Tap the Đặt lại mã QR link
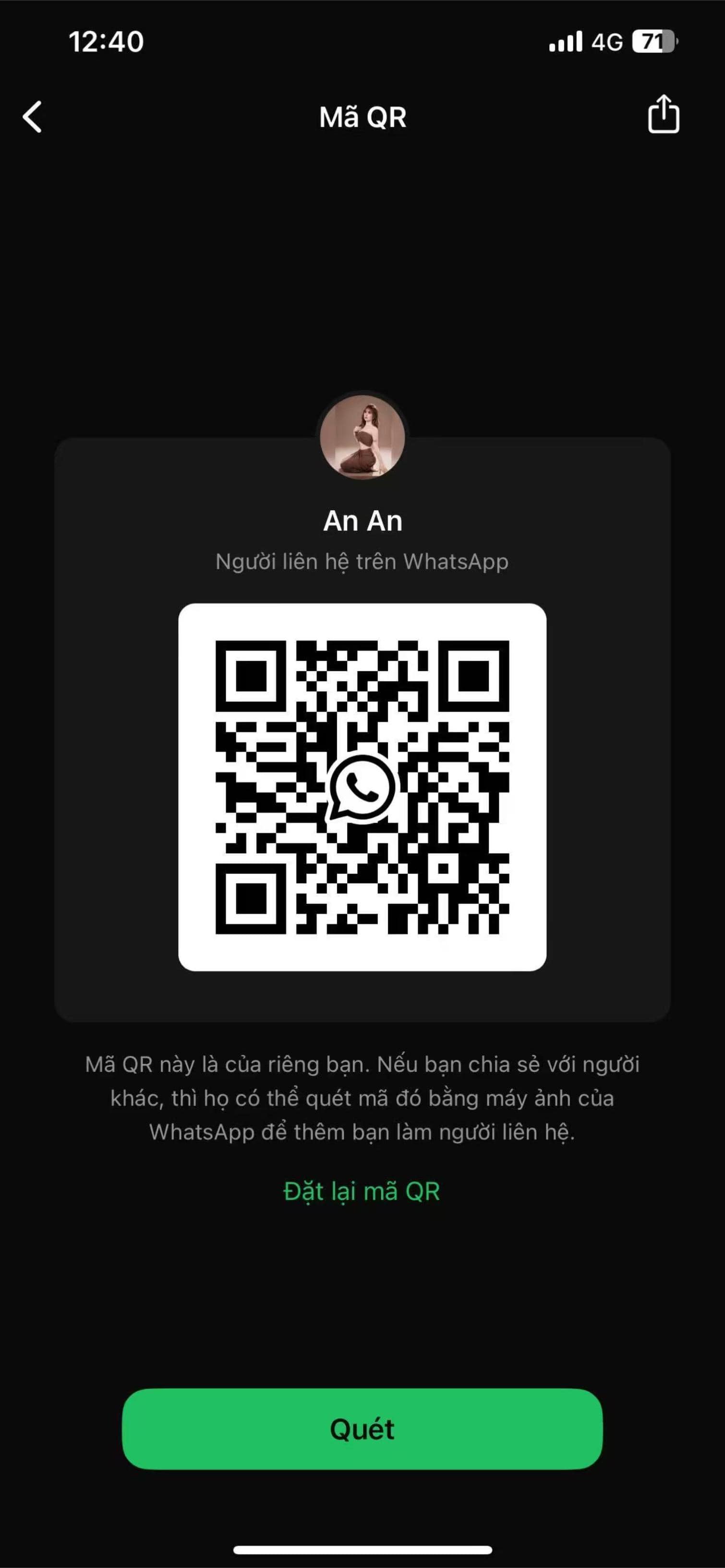This screenshot has height=1568, width=725. coord(362,1191)
